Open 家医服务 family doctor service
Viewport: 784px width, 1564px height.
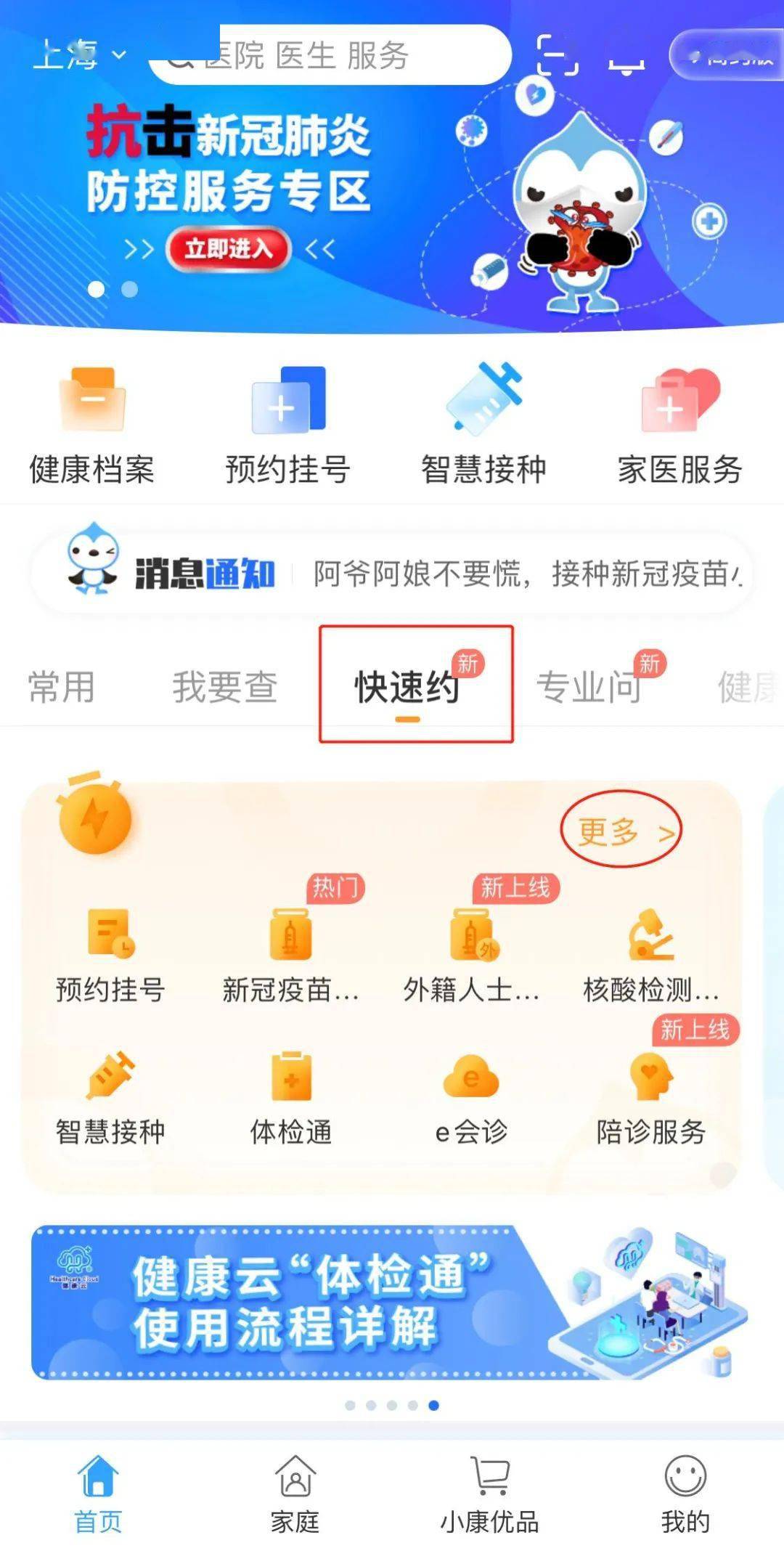point(679,426)
